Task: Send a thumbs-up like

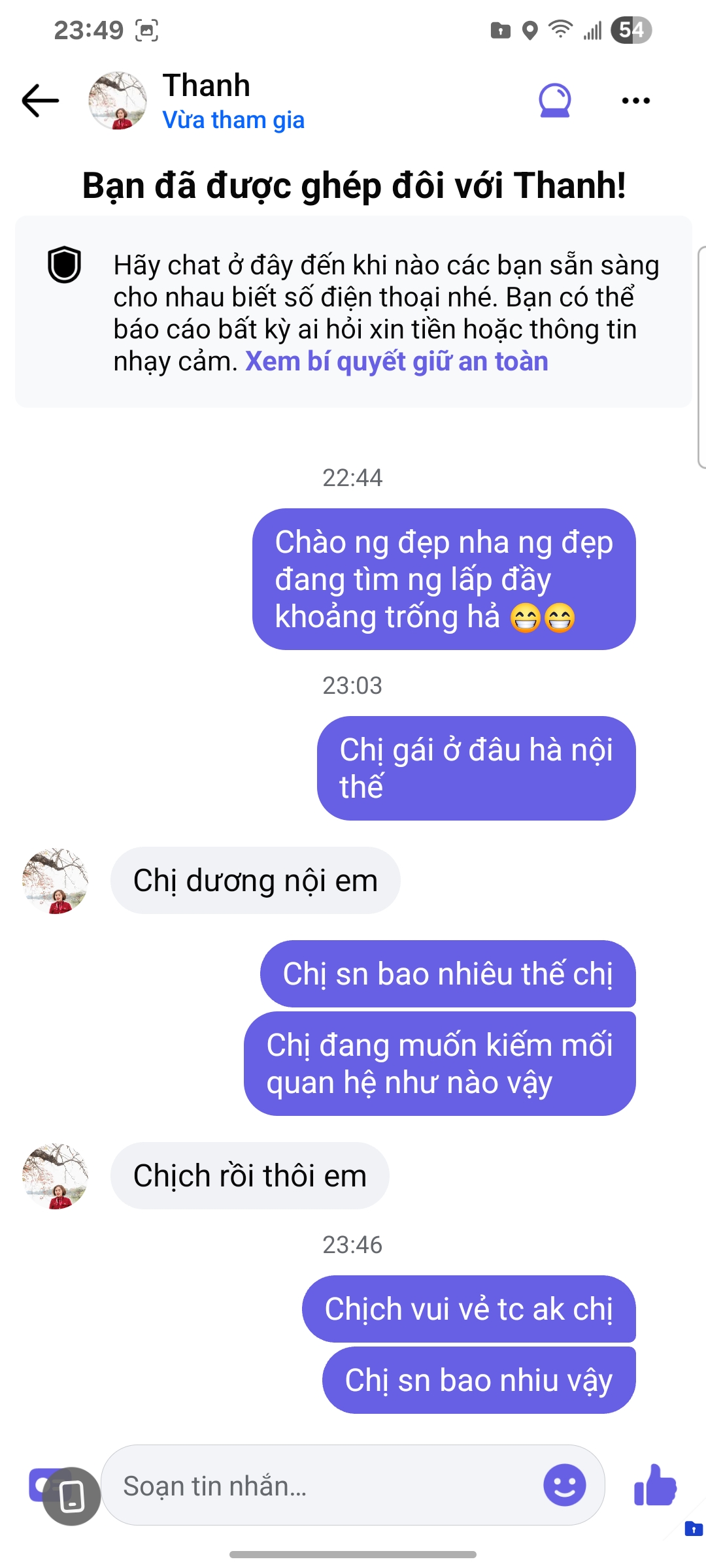Action: click(x=655, y=1486)
